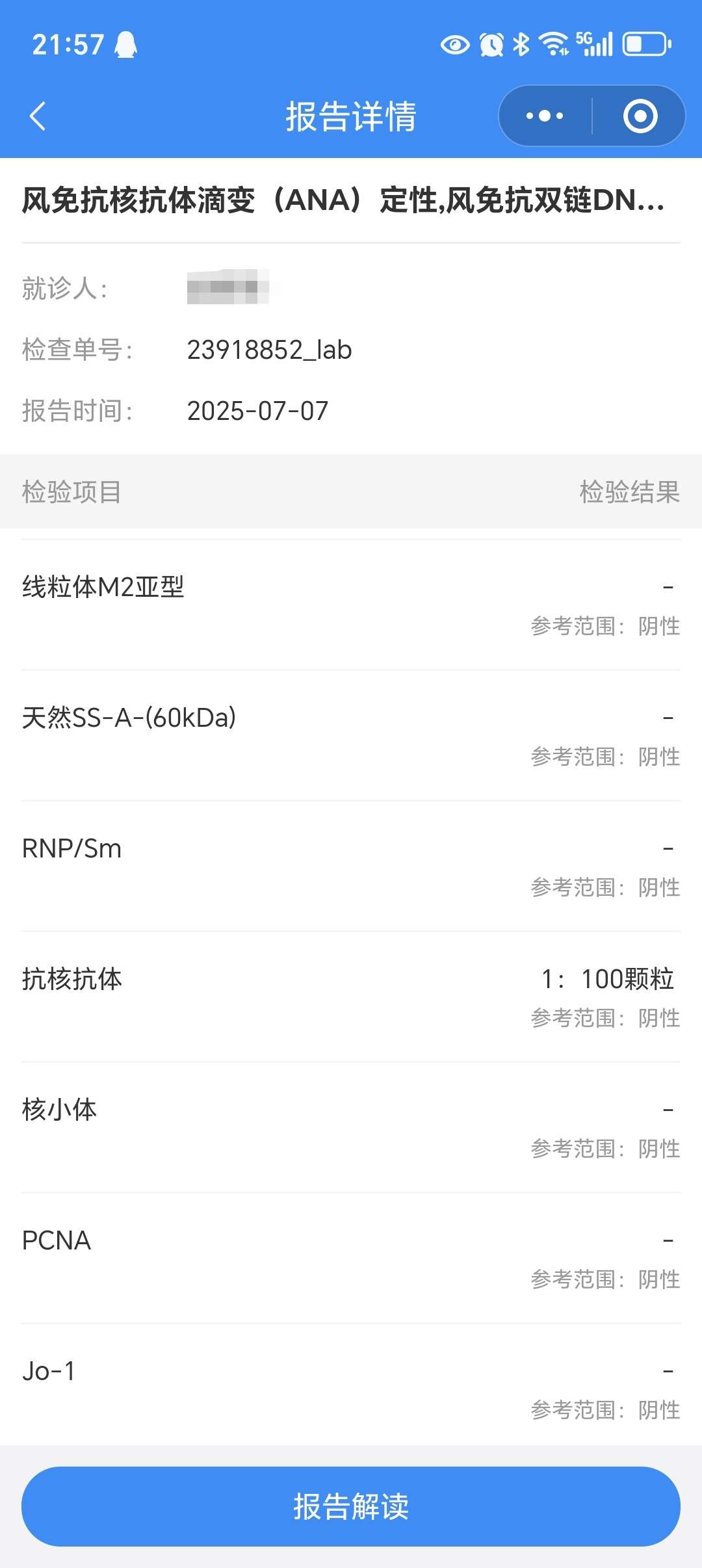This screenshot has height=1568, width=702.
Task: Tap the 报告时间 date 2025-07-07
Action: pyautogui.click(x=257, y=411)
